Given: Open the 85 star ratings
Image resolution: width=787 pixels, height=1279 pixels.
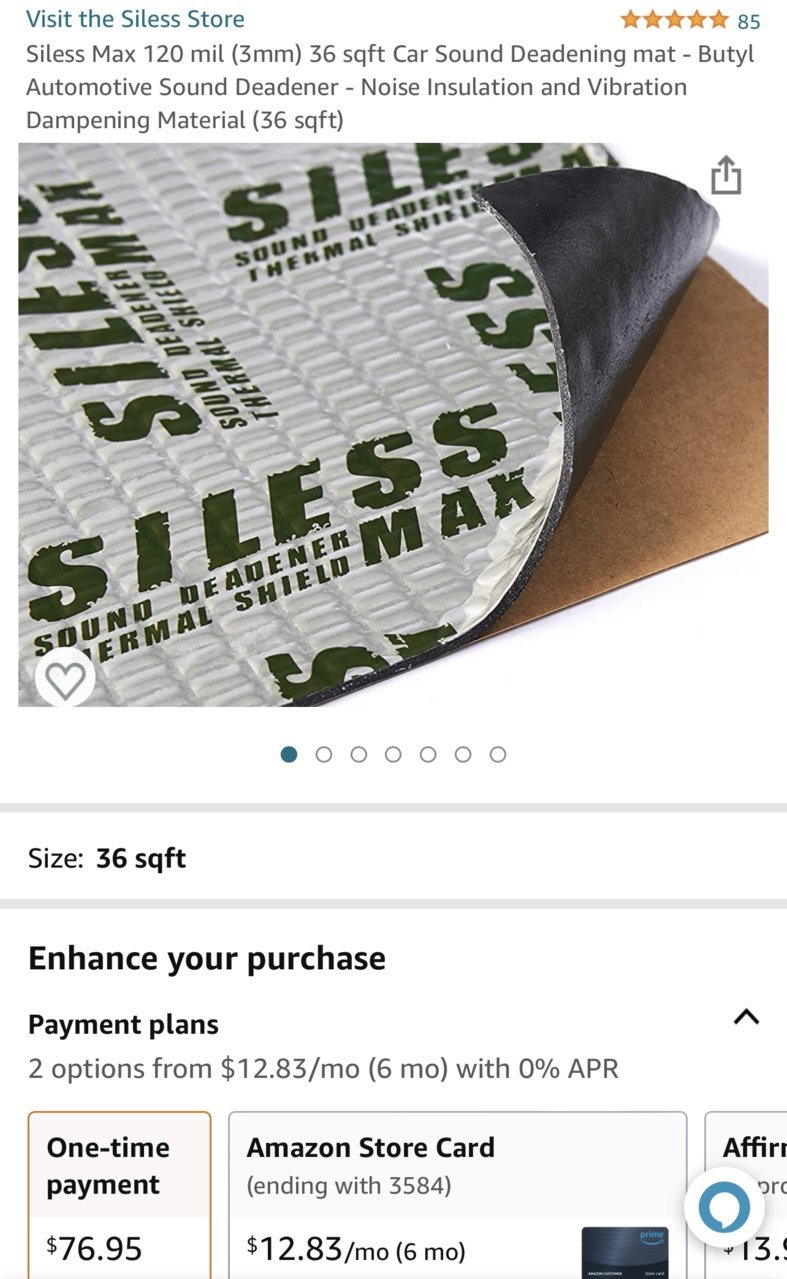Looking at the screenshot, I should point(690,20).
